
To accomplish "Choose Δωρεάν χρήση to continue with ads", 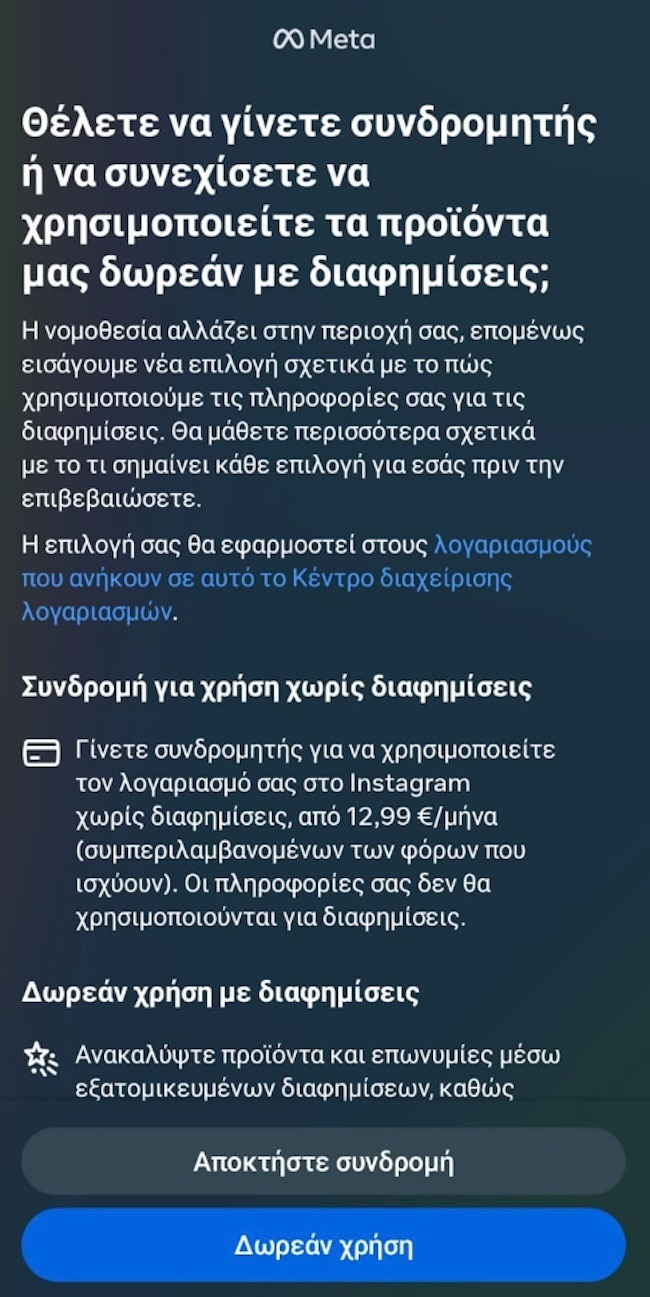I will coord(323,1245).
